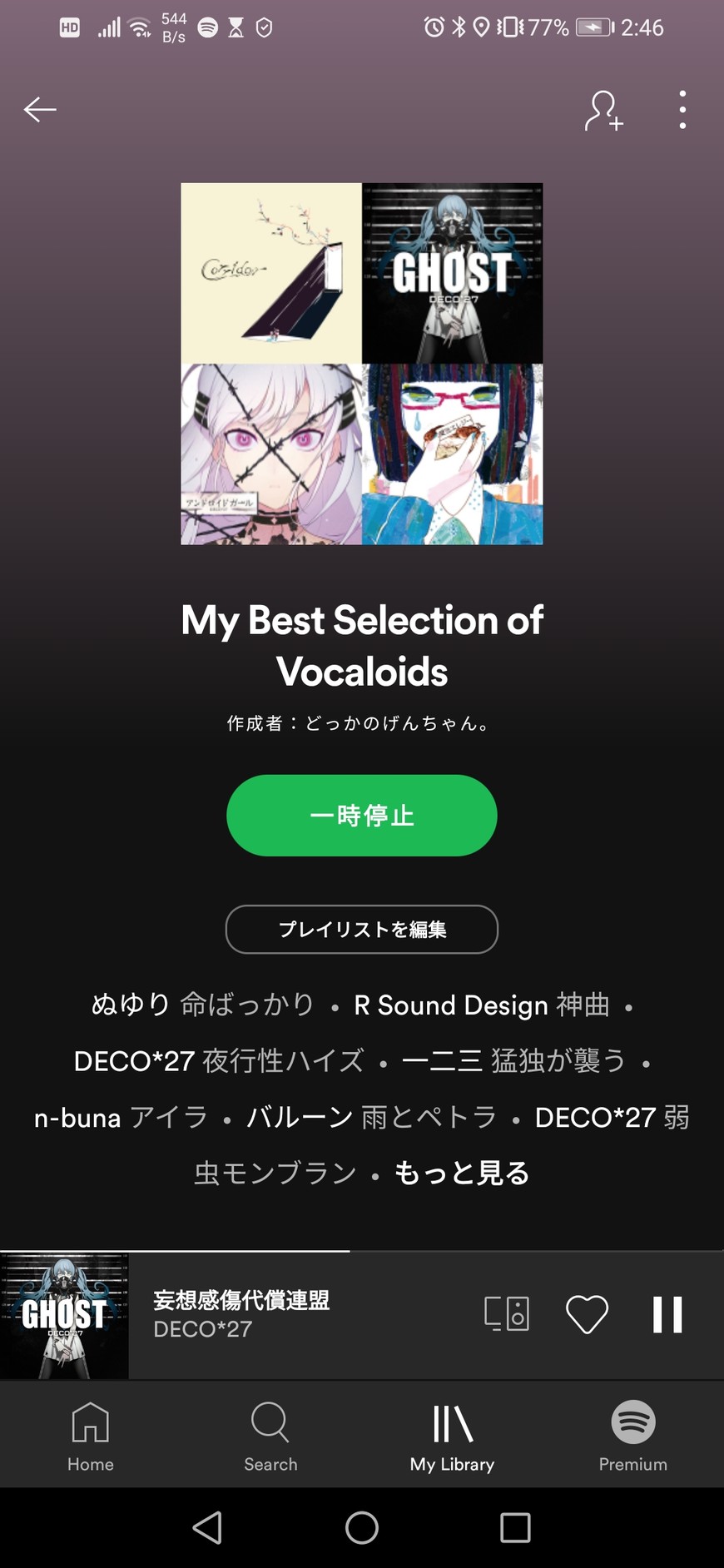Open the three-dot overflow menu
724x1568 pixels.
tap(682, 110)
